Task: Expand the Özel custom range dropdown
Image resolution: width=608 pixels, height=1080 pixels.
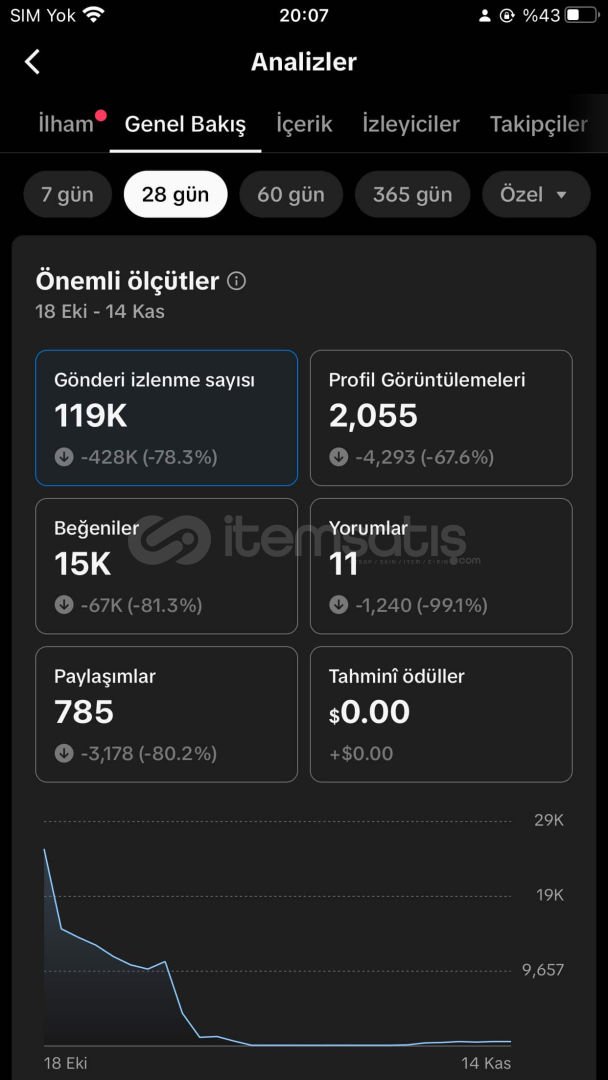Action: (x=533, y=194)
